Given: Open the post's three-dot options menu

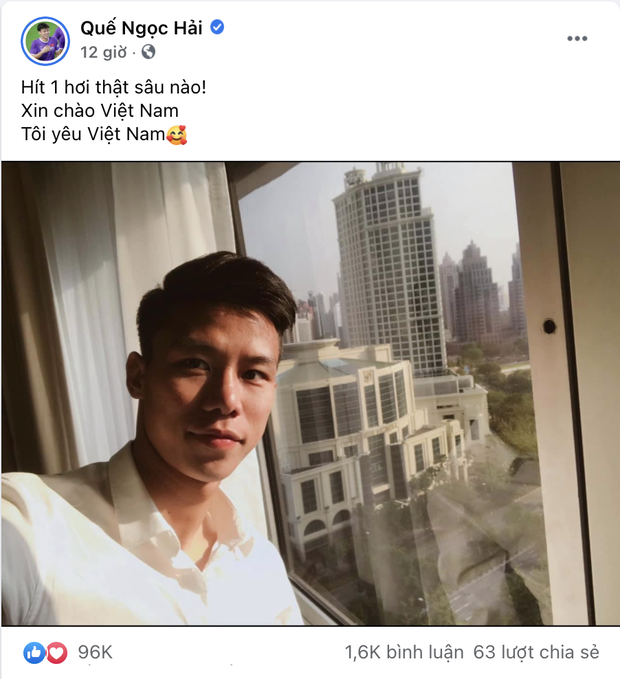Looking at the screenshot, I should click(577, 38).
